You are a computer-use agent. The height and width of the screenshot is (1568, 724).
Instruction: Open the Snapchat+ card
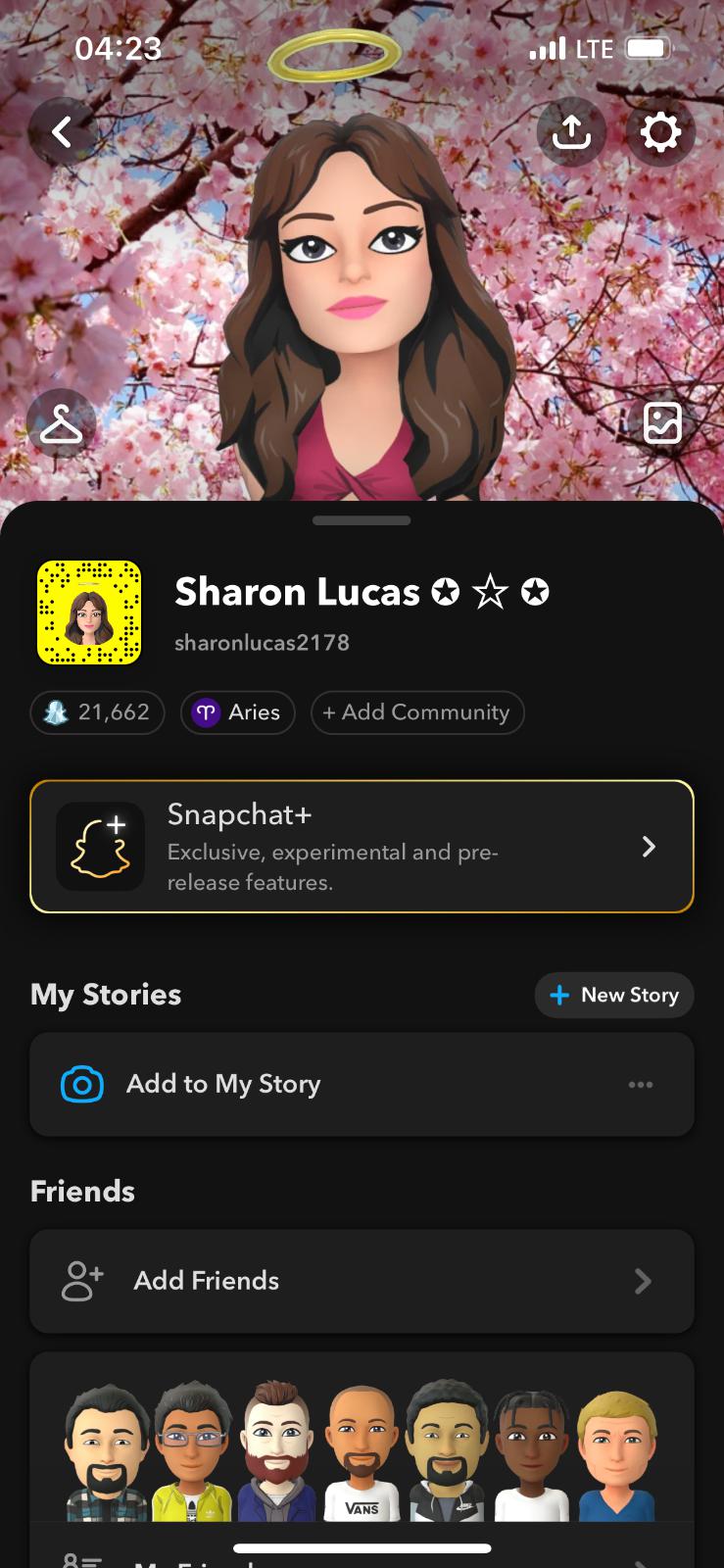[x=362, y=847]
